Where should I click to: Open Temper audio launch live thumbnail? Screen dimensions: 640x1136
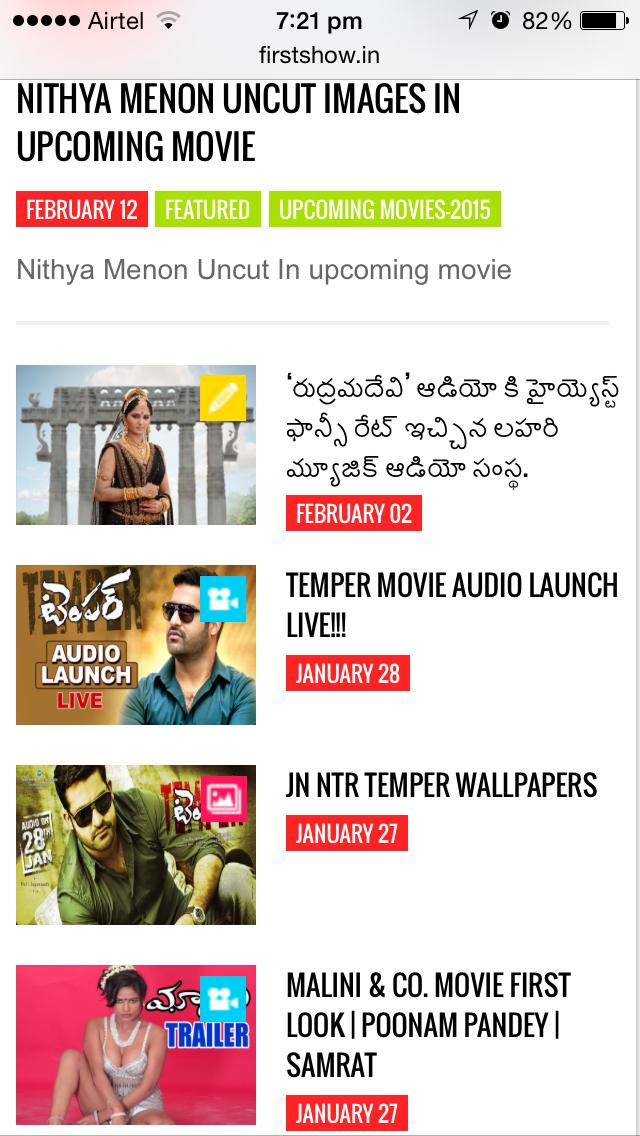pyautogui.click(x=136, y=645)
